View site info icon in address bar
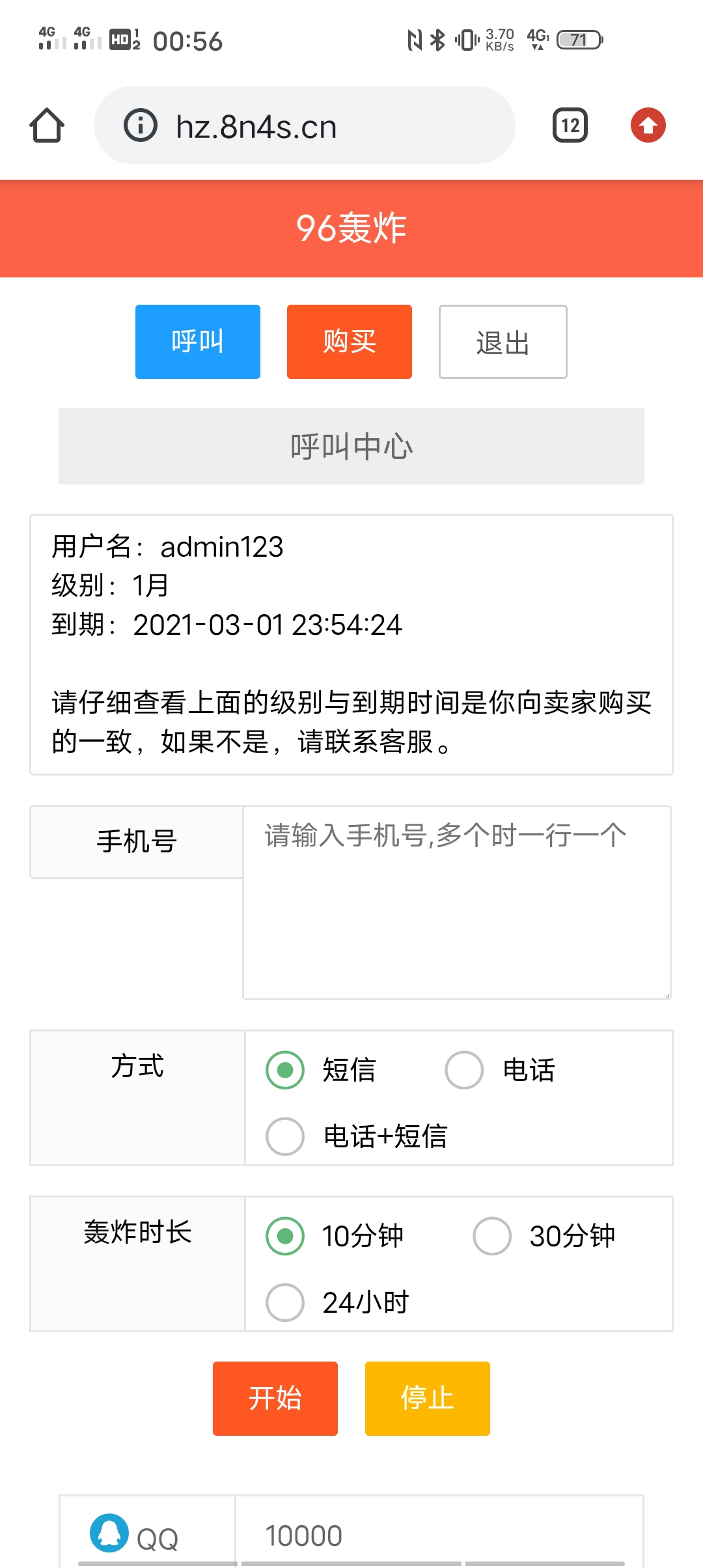 point(141,125)
